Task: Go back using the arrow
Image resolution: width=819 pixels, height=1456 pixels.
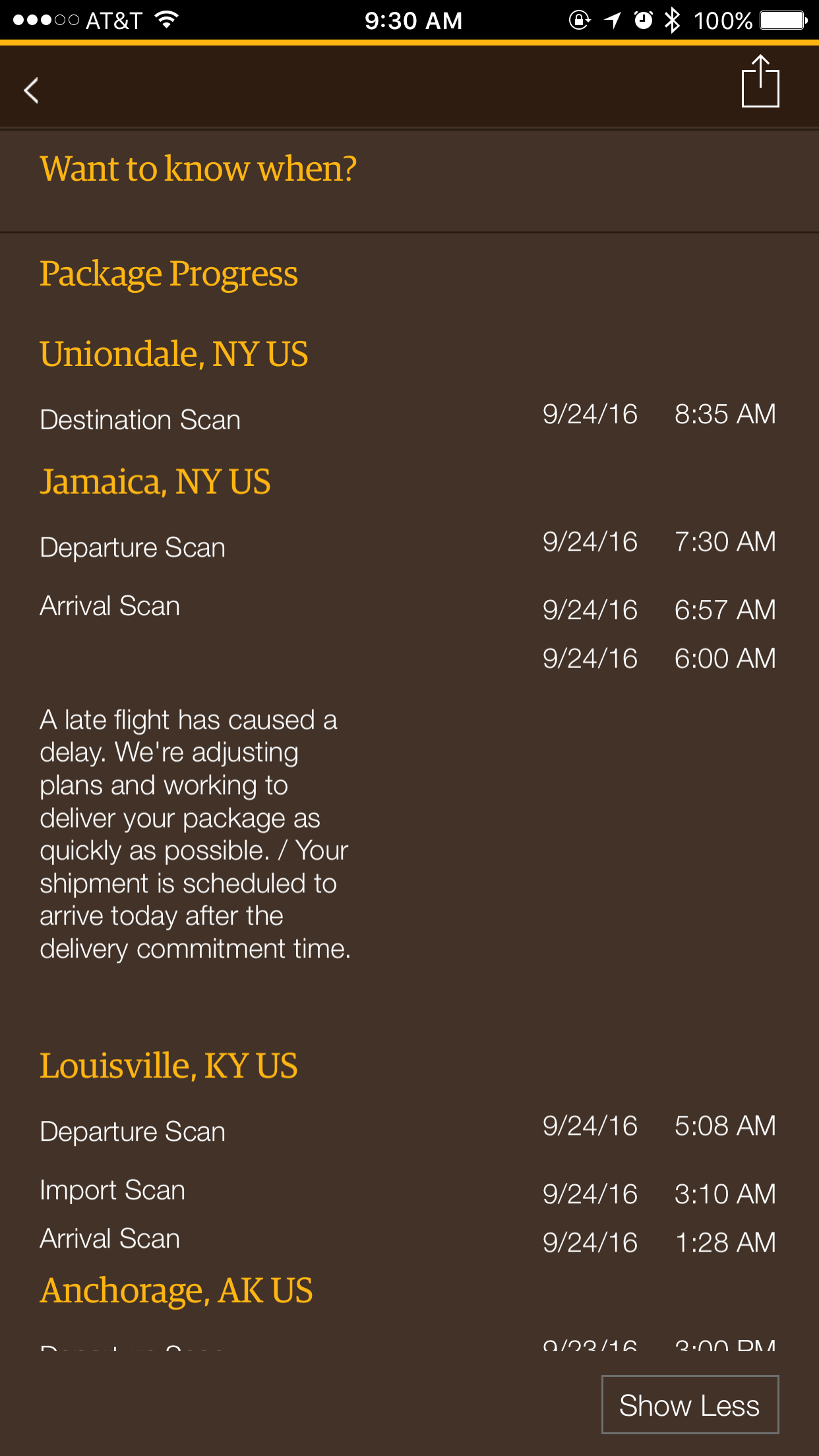Action: (31, 90)
